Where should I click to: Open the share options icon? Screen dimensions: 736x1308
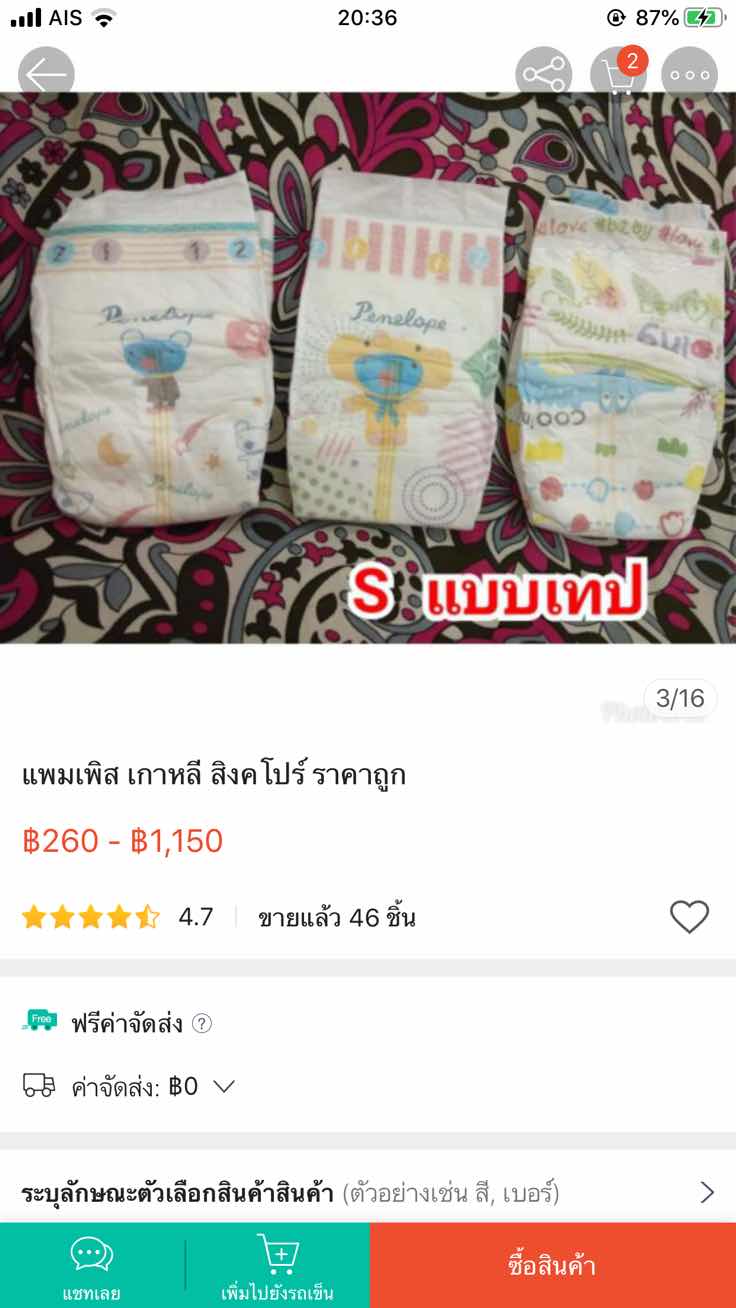(x=543, y=72)
